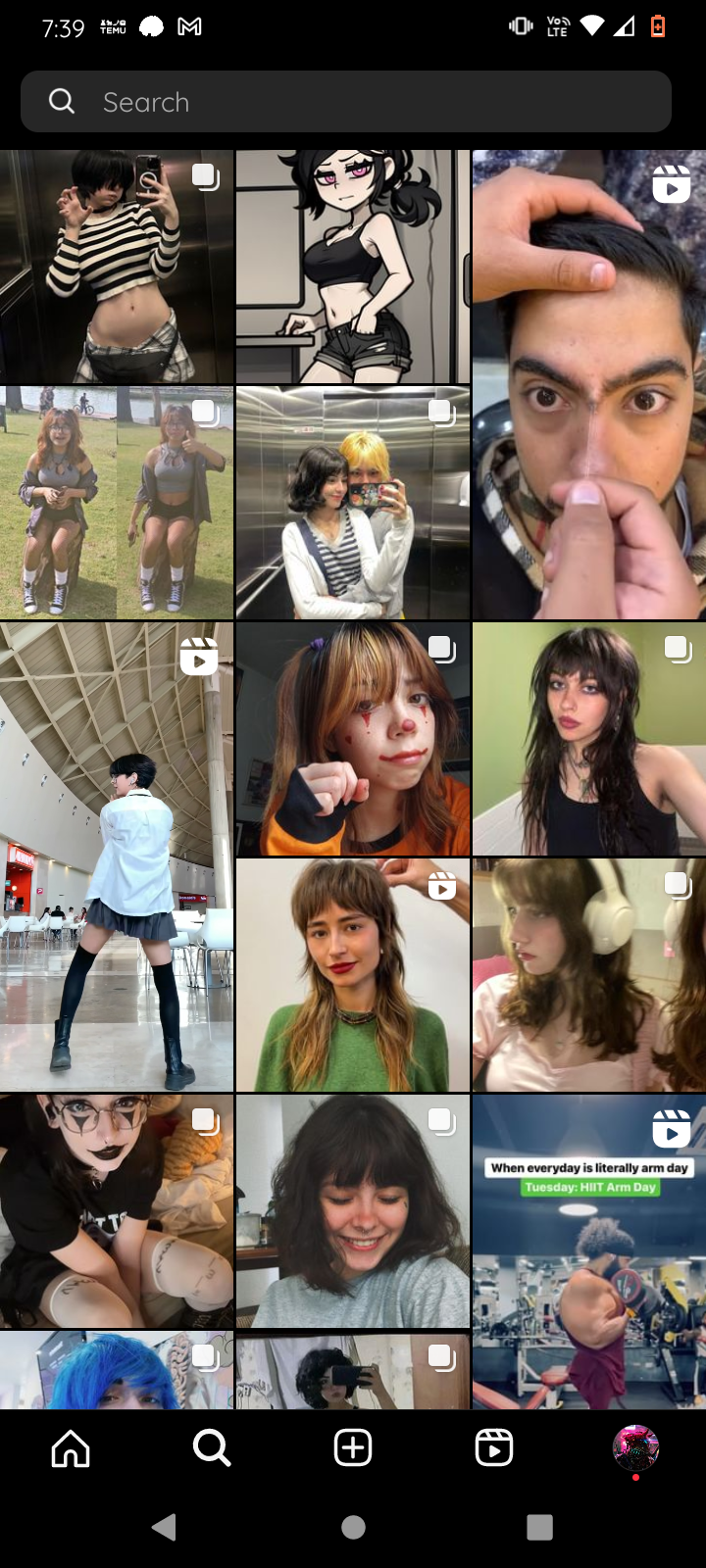Select the Search explore tab in bottom bar

point(212,1447)
